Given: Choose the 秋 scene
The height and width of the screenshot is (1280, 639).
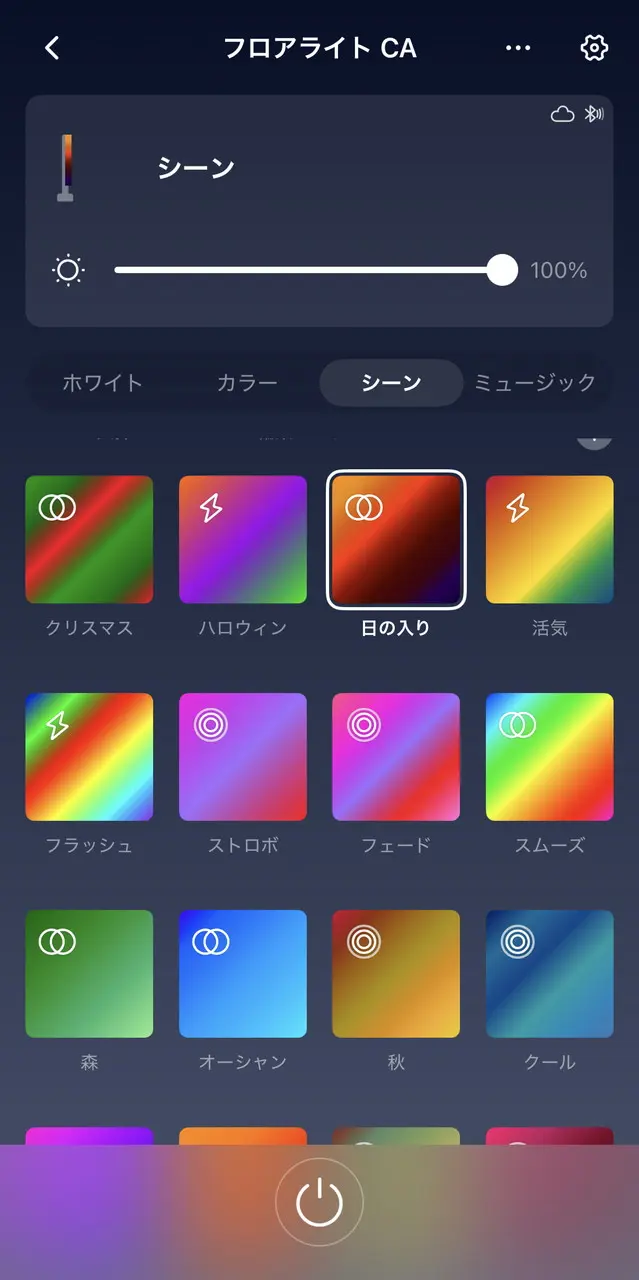Looking at the screenshot, I should coord(396,974).
